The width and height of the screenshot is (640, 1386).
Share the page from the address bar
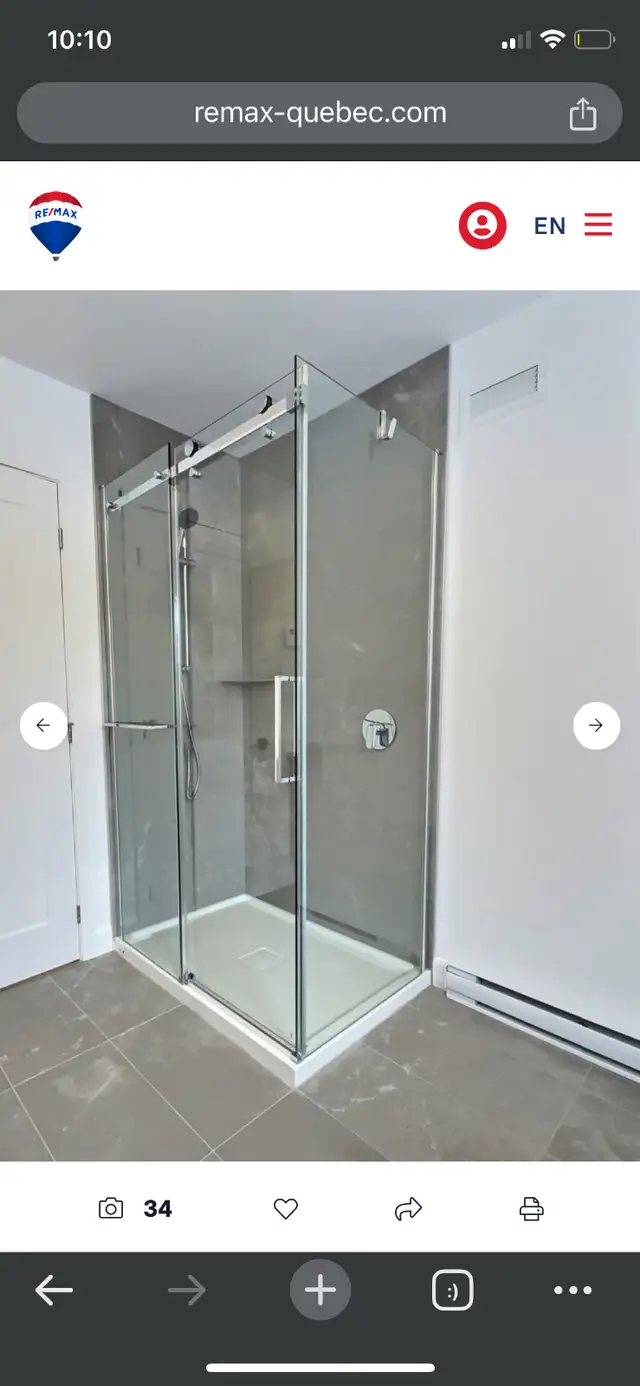(582, 114)
